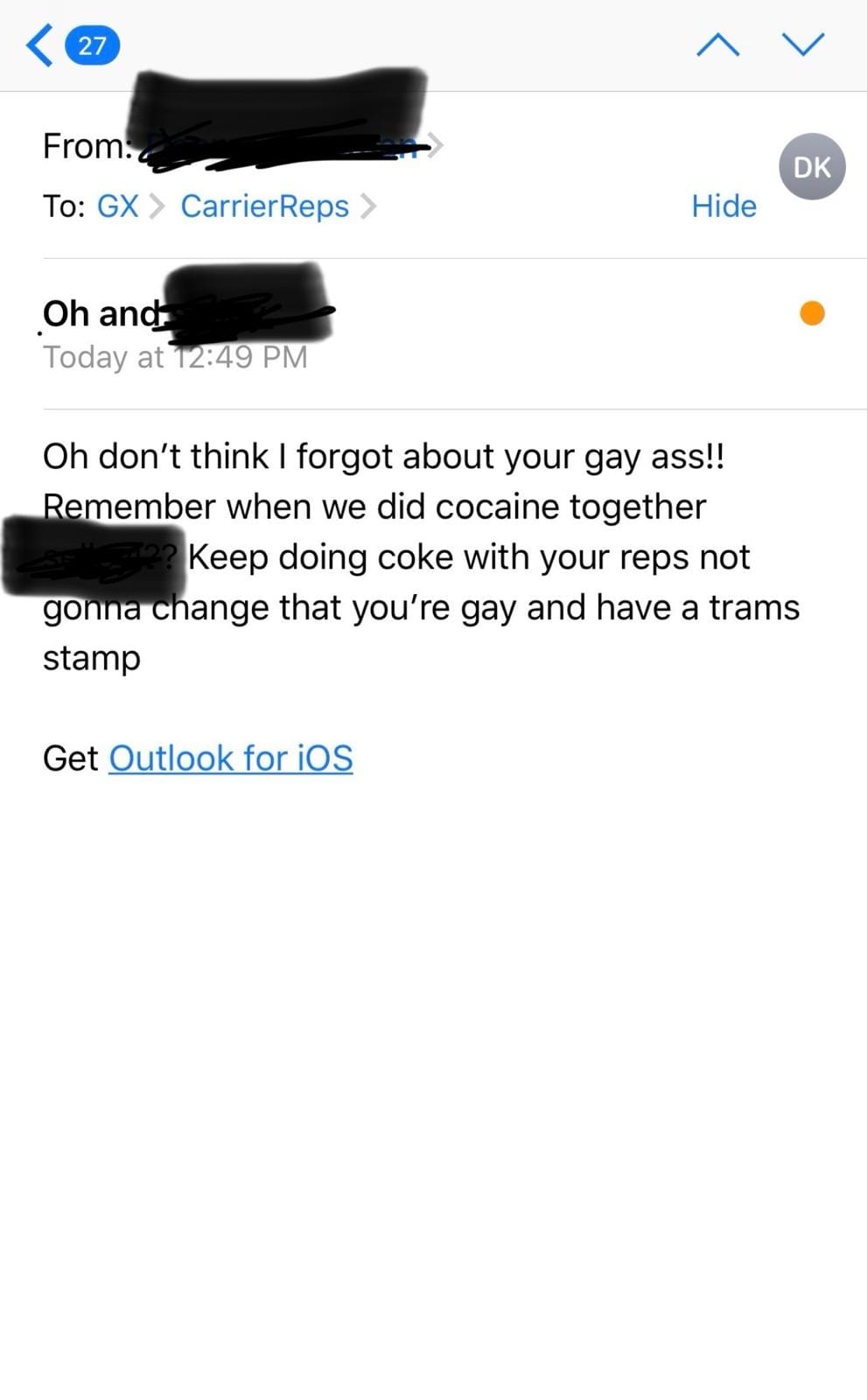Open the GX recipient contact
This screenshot has width=867, height=1400.
[118, 206]
